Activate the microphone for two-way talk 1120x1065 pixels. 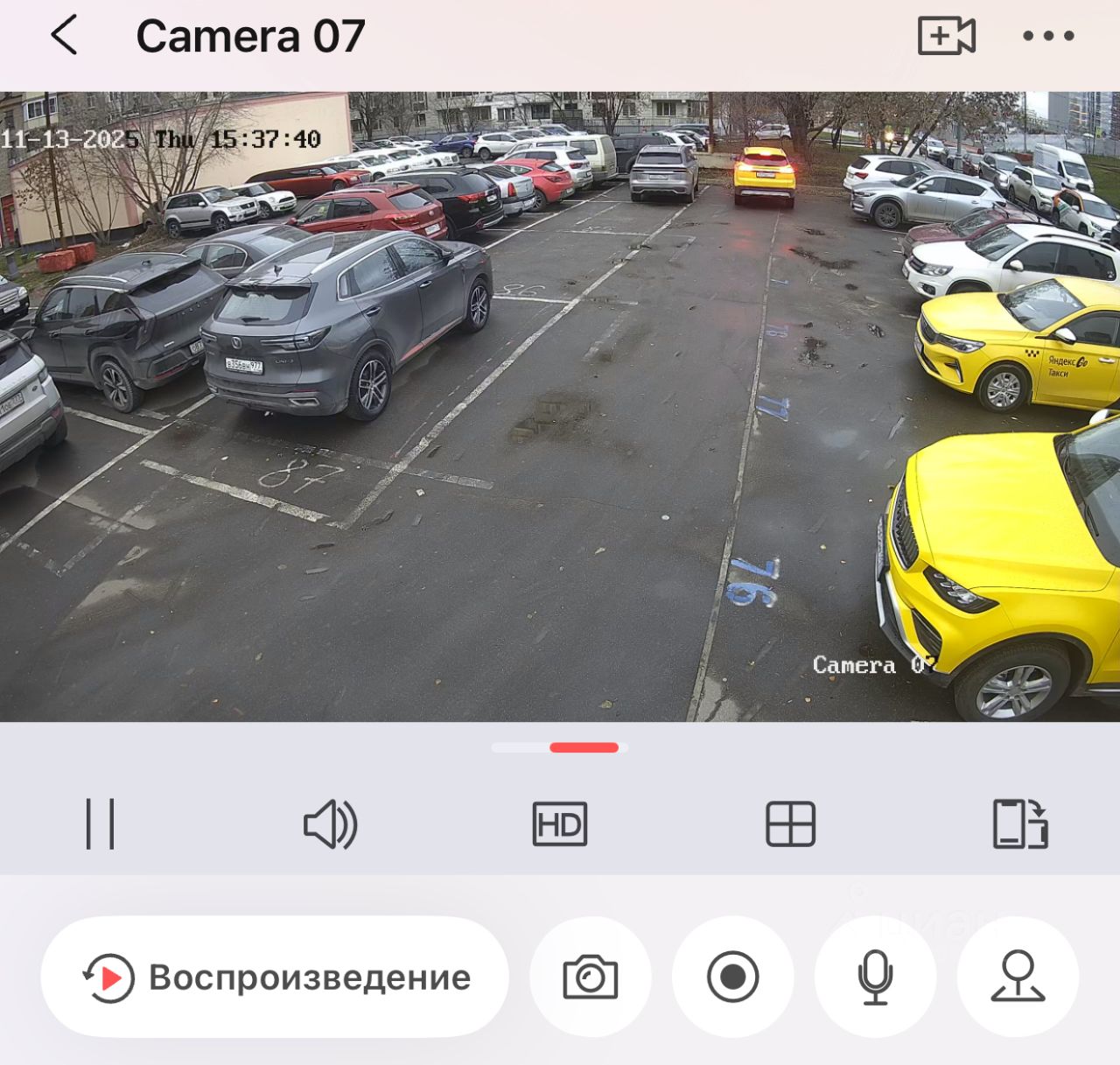coord(875,977)
